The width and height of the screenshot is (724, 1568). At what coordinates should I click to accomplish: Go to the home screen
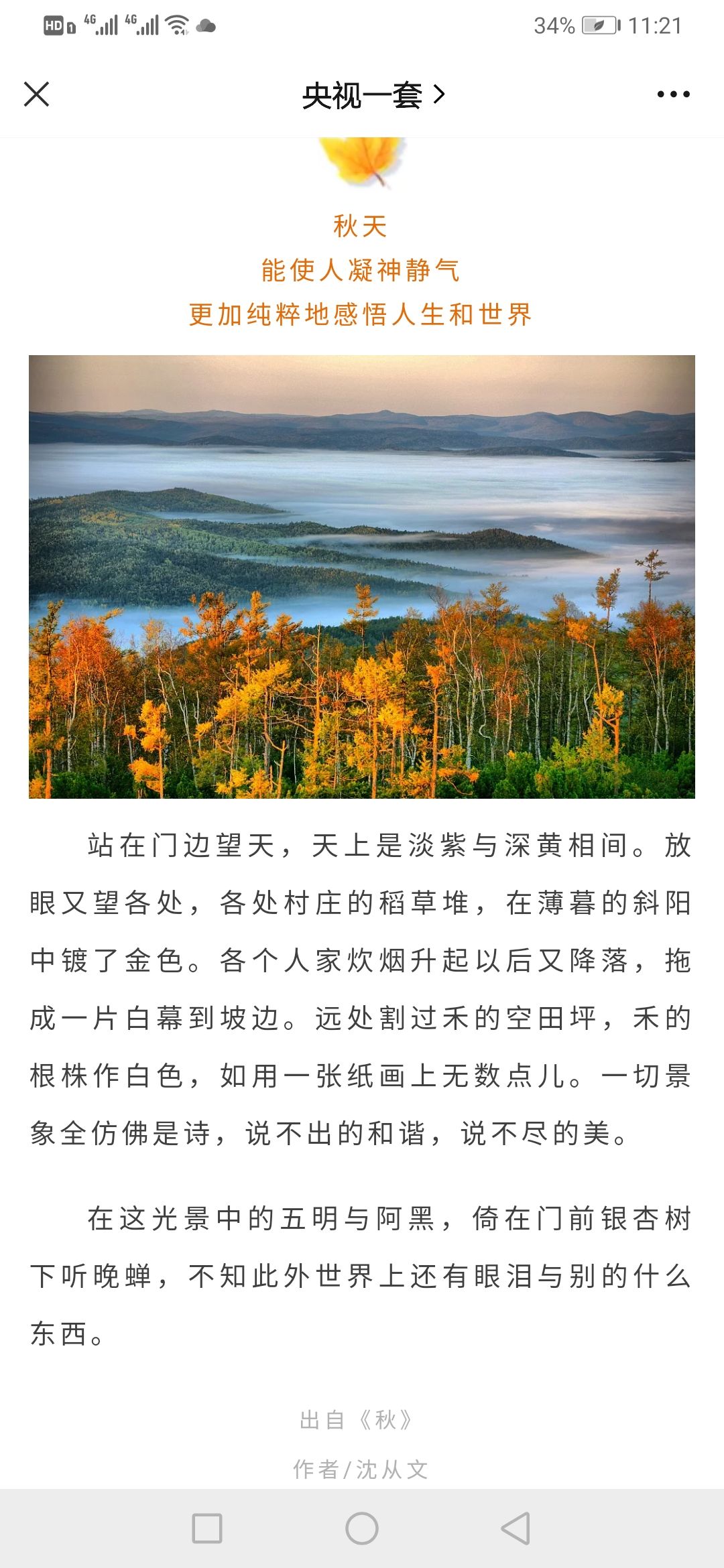pos(362,1528)
